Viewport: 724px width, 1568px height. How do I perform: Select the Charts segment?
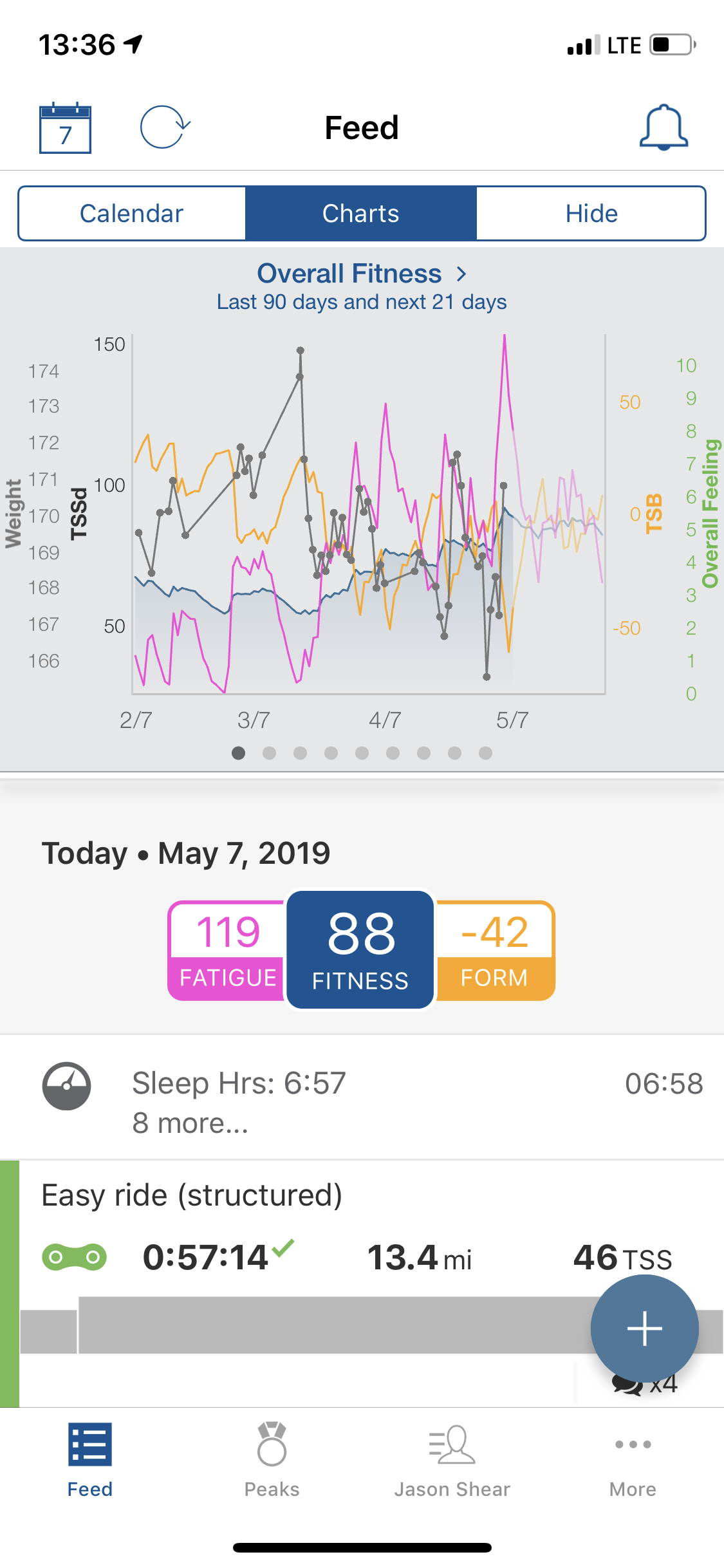tap(361, 214)
